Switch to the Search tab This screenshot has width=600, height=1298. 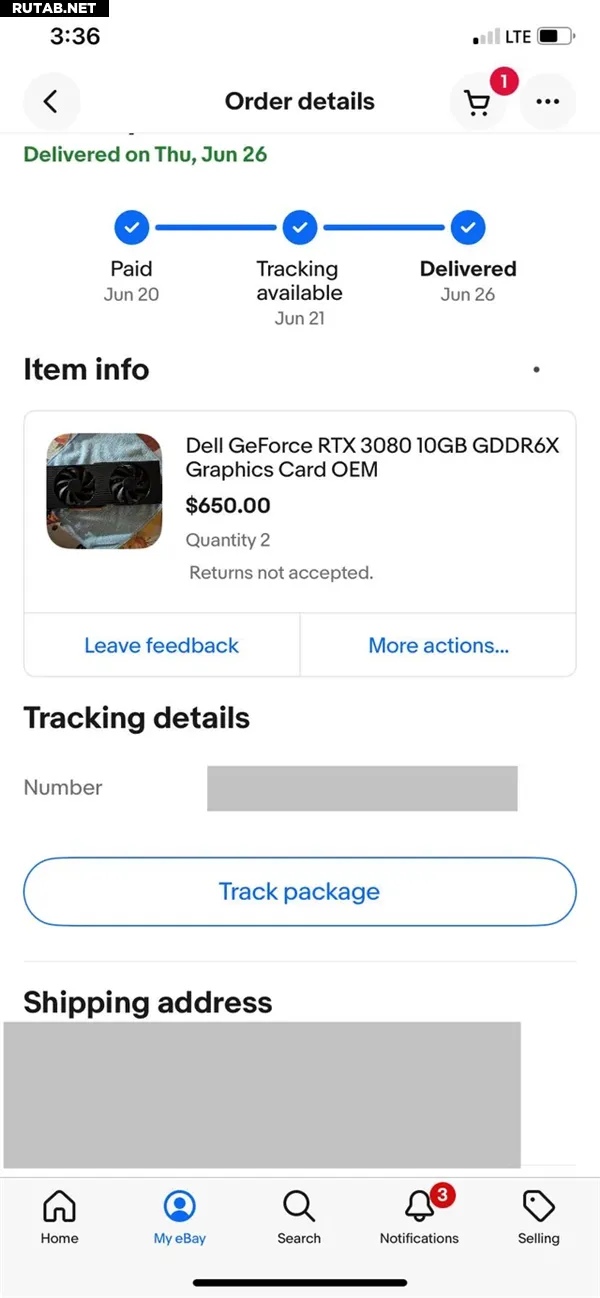pyautogui.click(x=299, y=1217)
